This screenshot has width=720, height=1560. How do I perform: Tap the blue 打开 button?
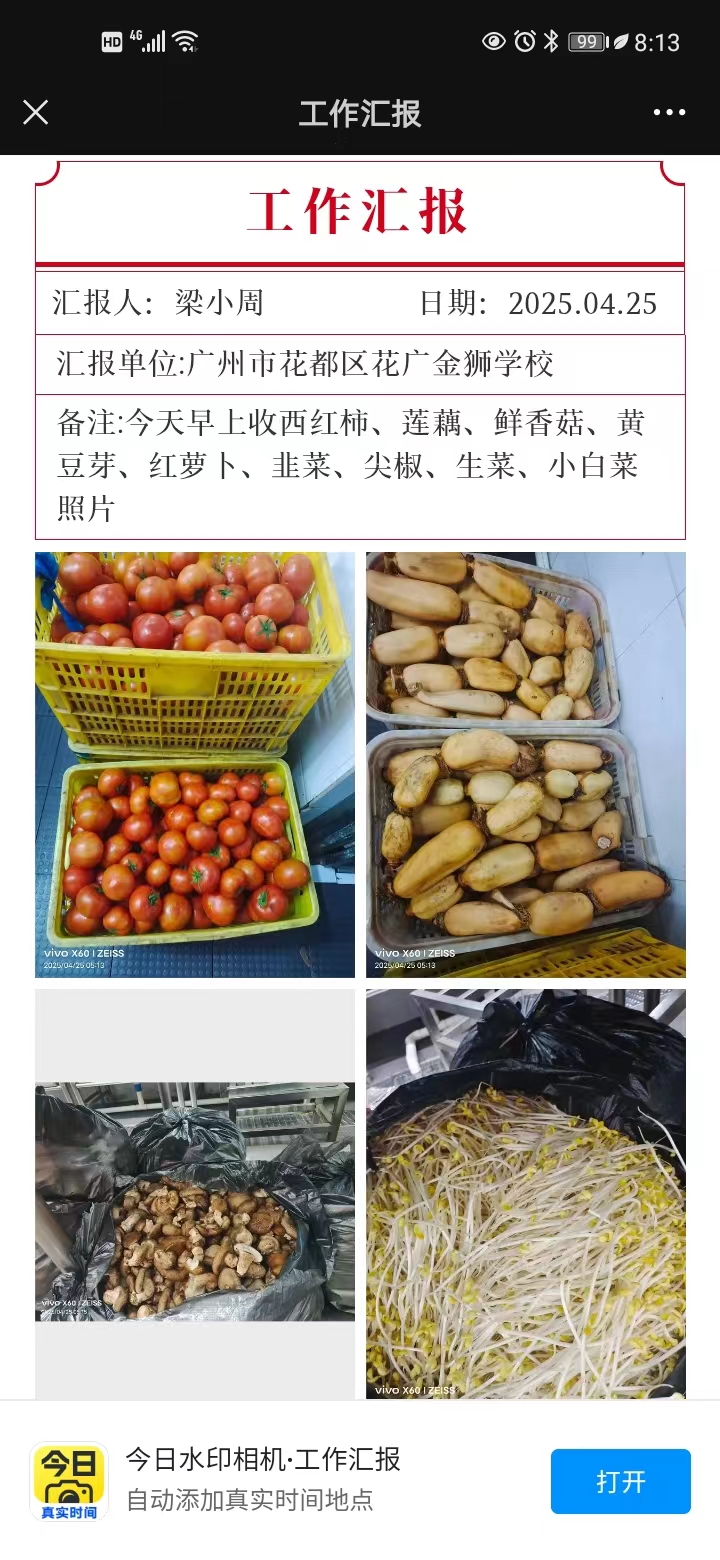point(620,1481)
